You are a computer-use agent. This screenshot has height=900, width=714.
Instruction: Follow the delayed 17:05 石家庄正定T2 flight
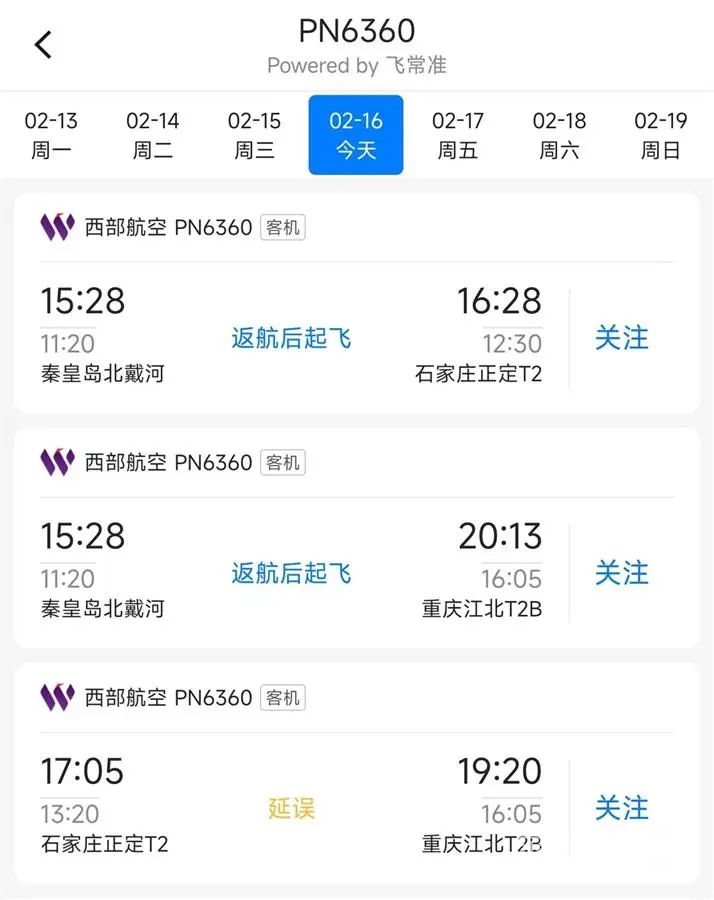[x=621, y=808]
